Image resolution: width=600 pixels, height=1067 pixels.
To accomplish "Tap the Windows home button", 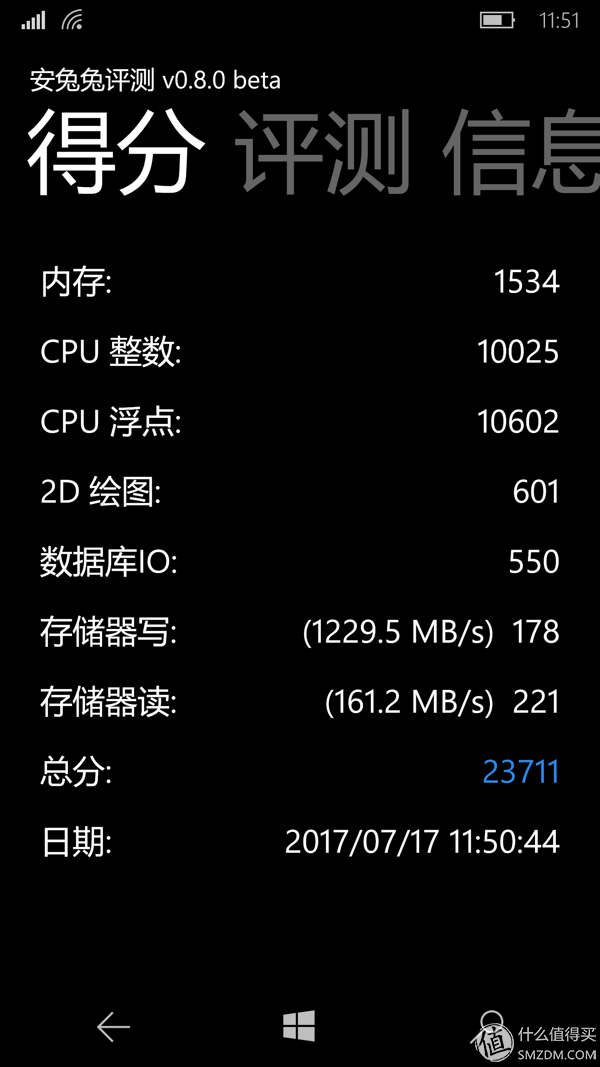I will tap(299, 1025).
